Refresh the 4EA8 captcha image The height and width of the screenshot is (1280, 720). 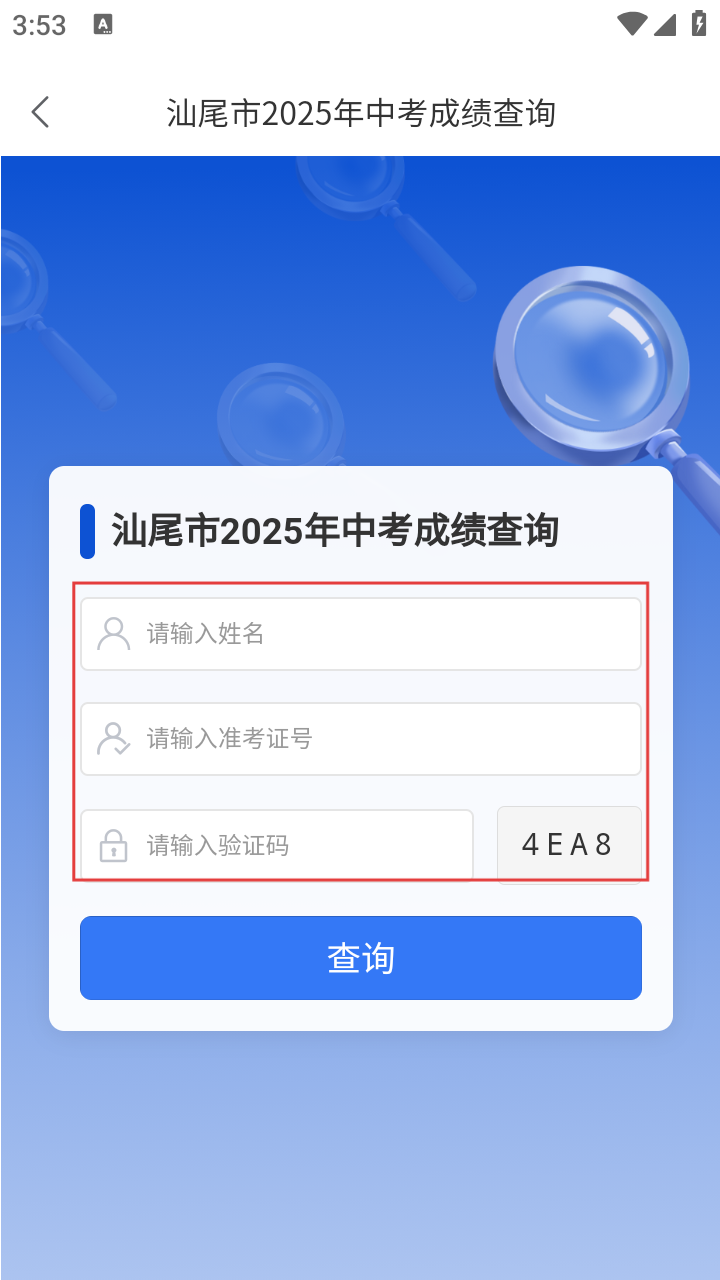tap(568, 845)
